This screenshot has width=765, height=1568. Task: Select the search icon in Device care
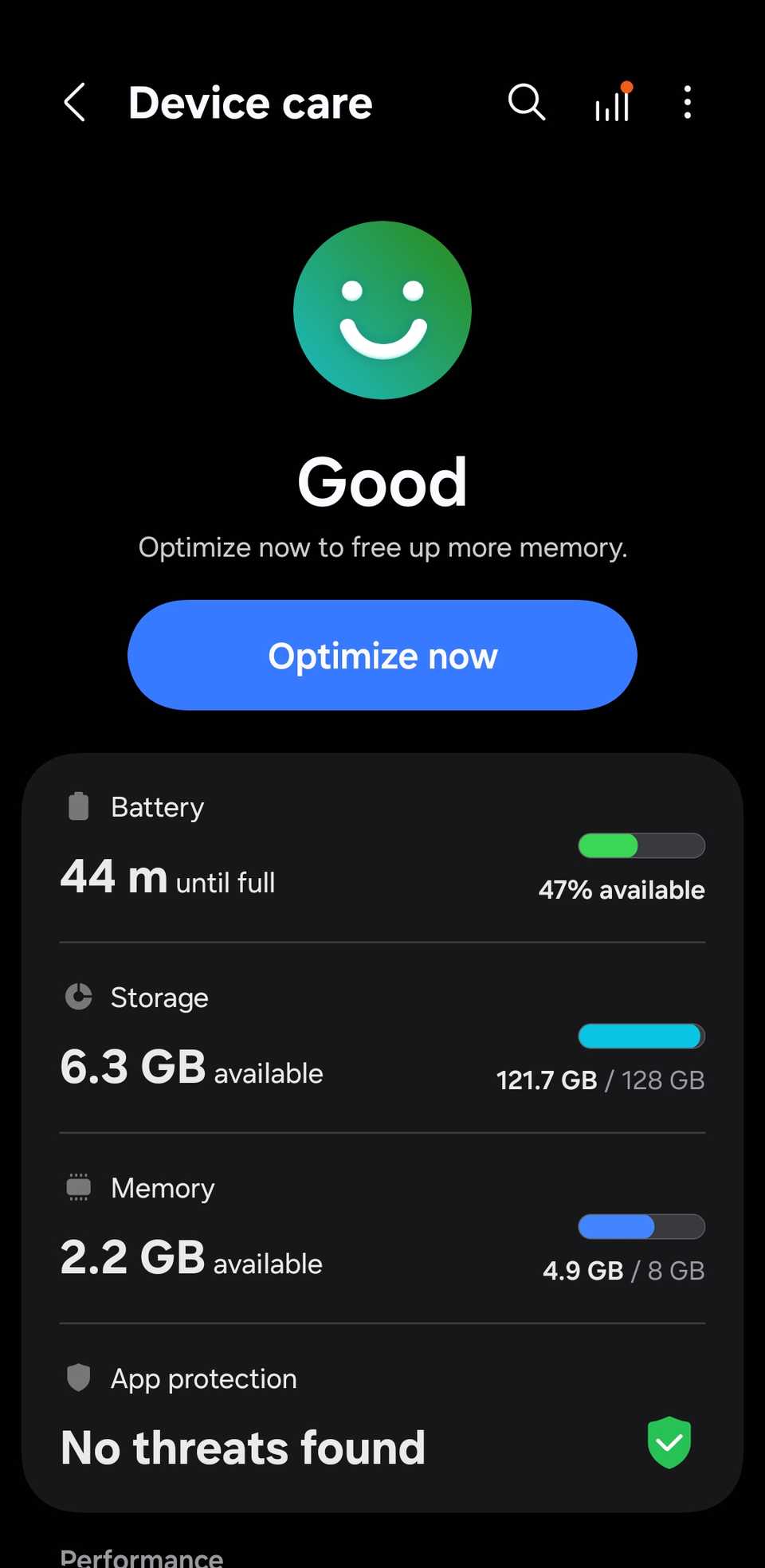526,102
